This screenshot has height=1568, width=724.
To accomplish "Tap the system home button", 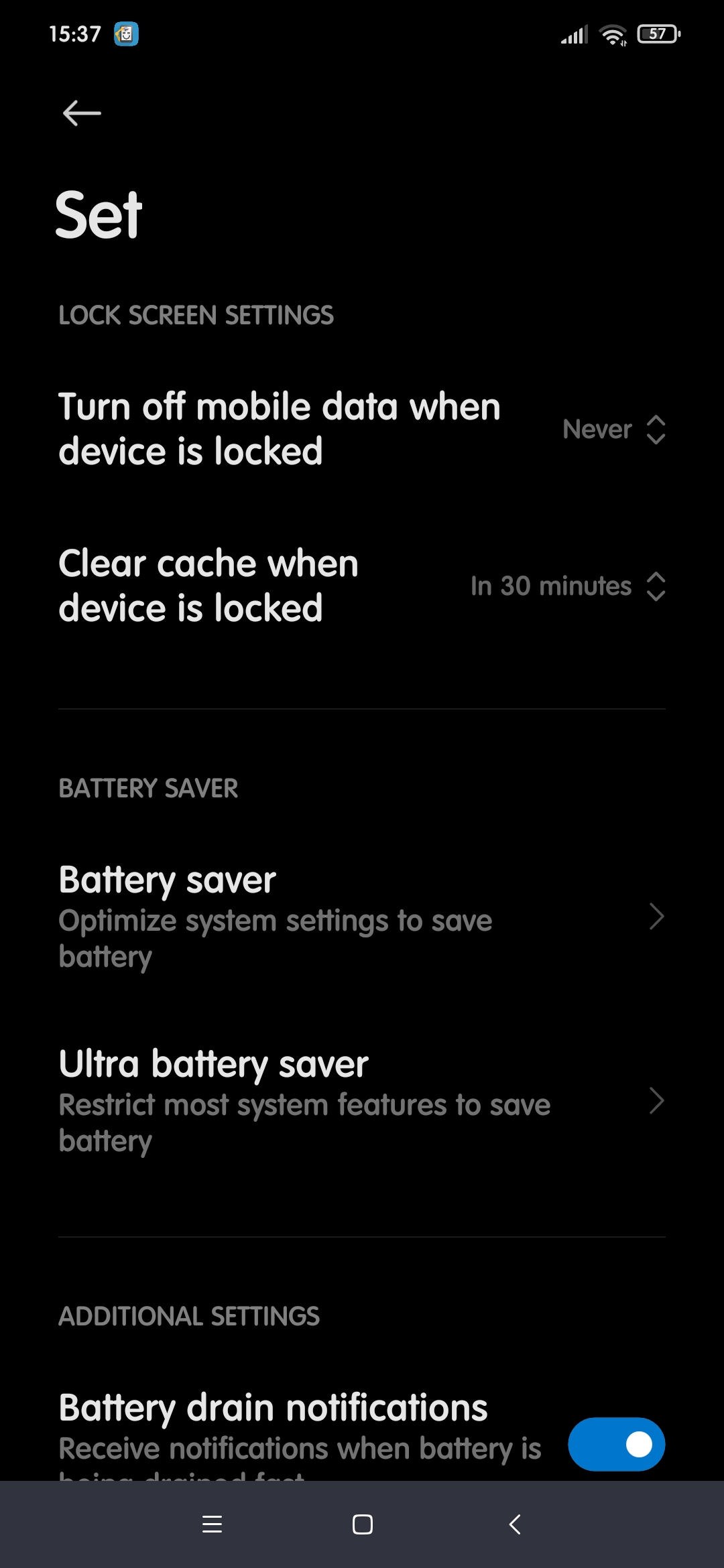I will (x=362, y=1524).
